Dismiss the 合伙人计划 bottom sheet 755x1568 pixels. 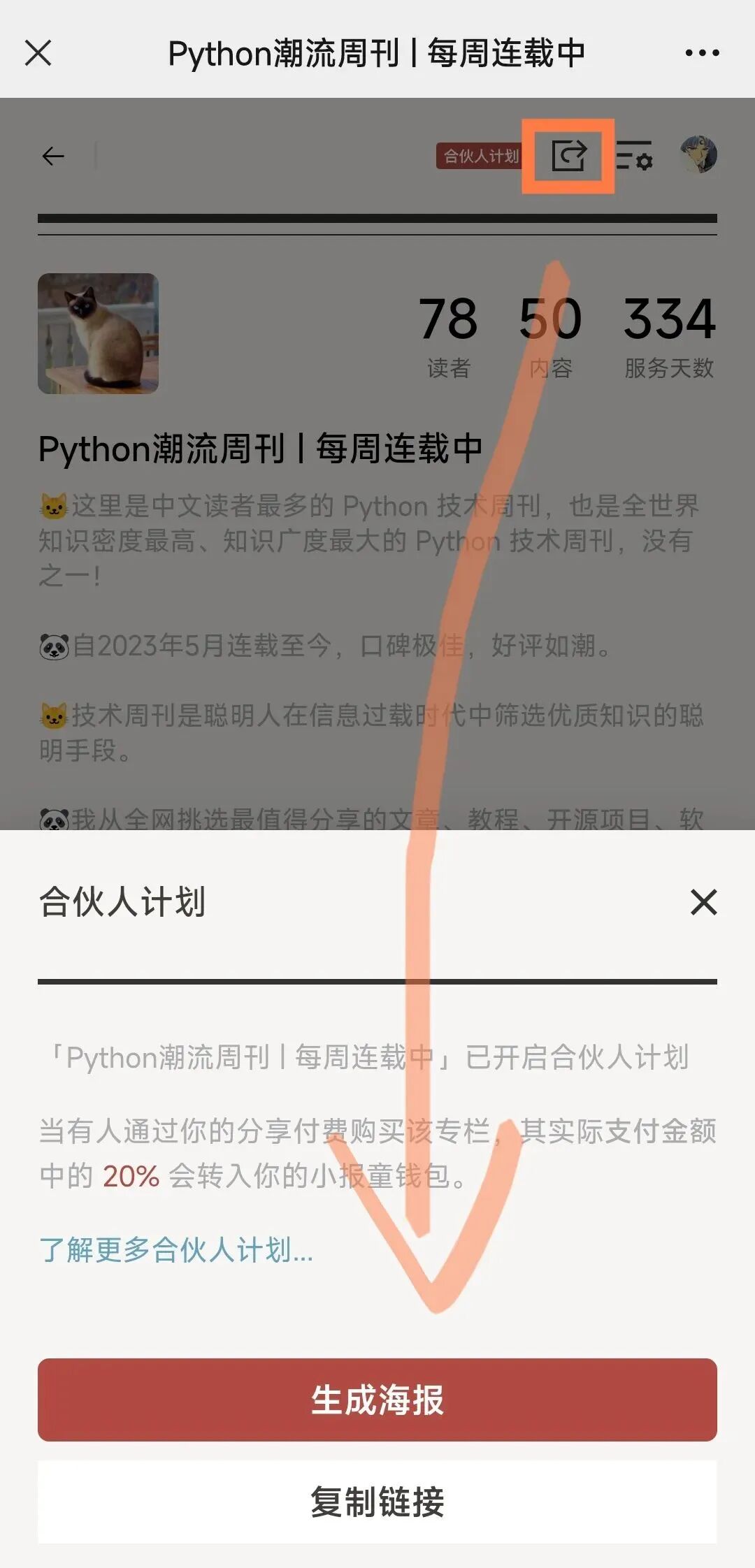click(x=703, y=902)
